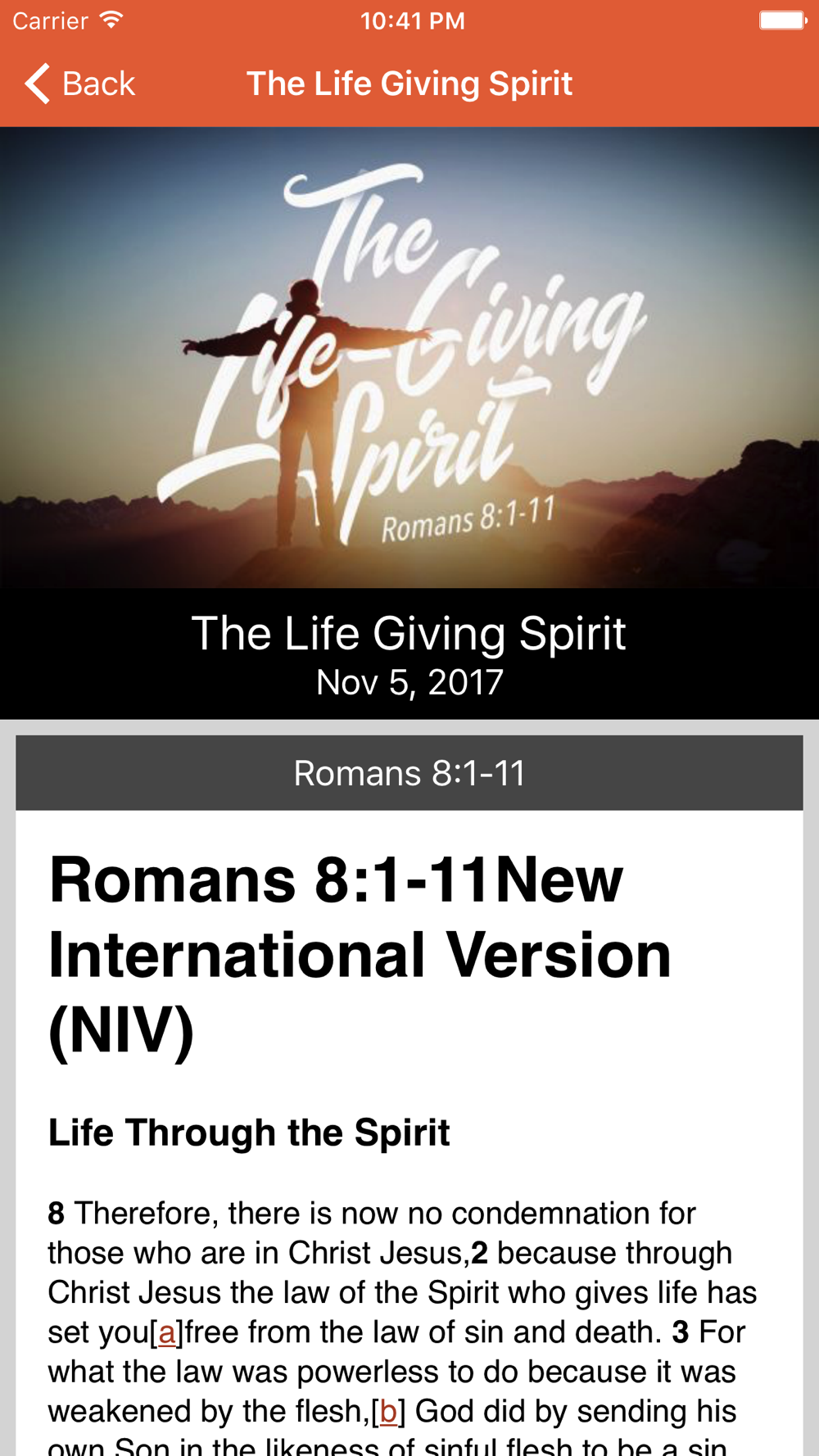Open footnote link [b]
This screenshot has height=1456, width=819.
tap(388, 1411)
